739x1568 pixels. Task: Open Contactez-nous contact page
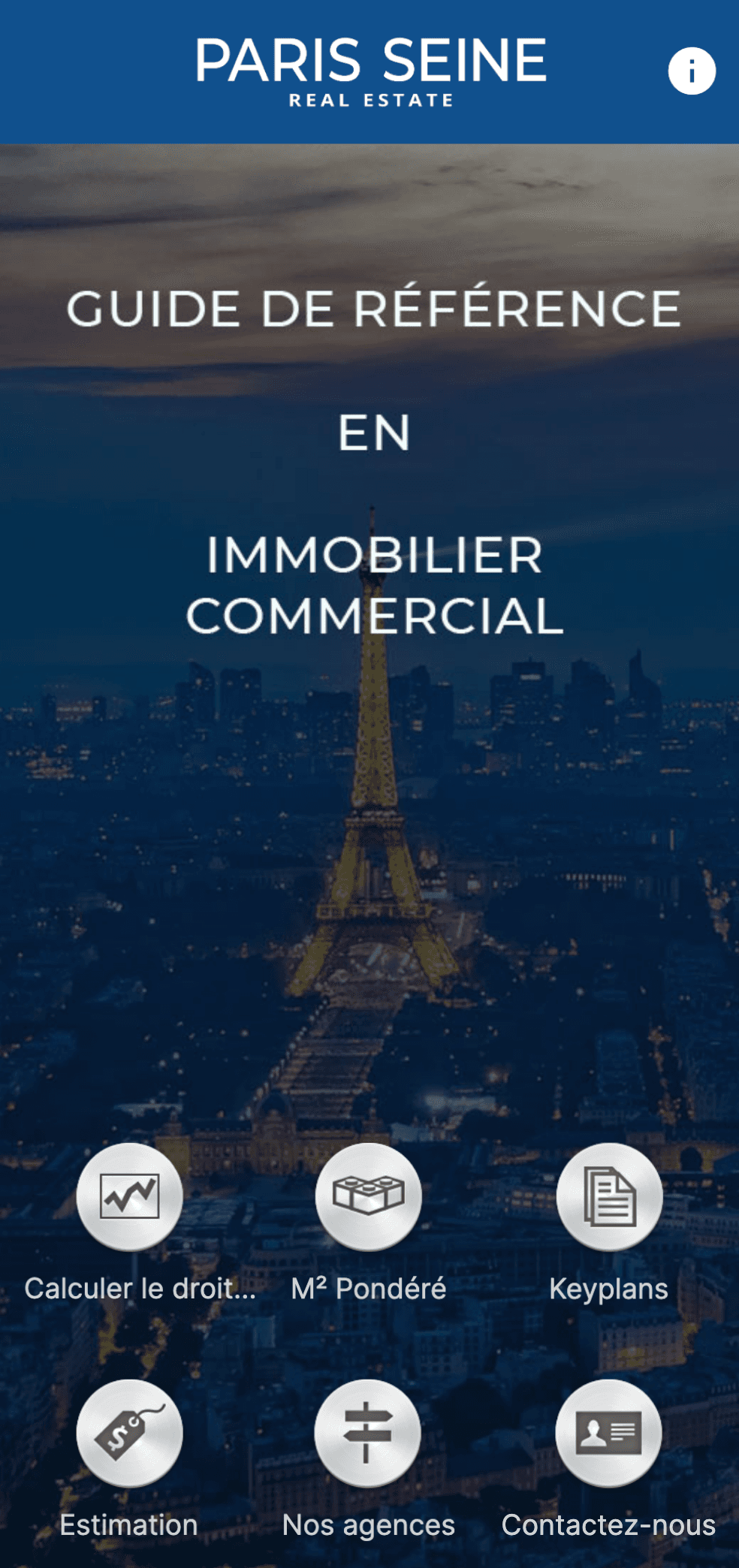pos(608,1434)
